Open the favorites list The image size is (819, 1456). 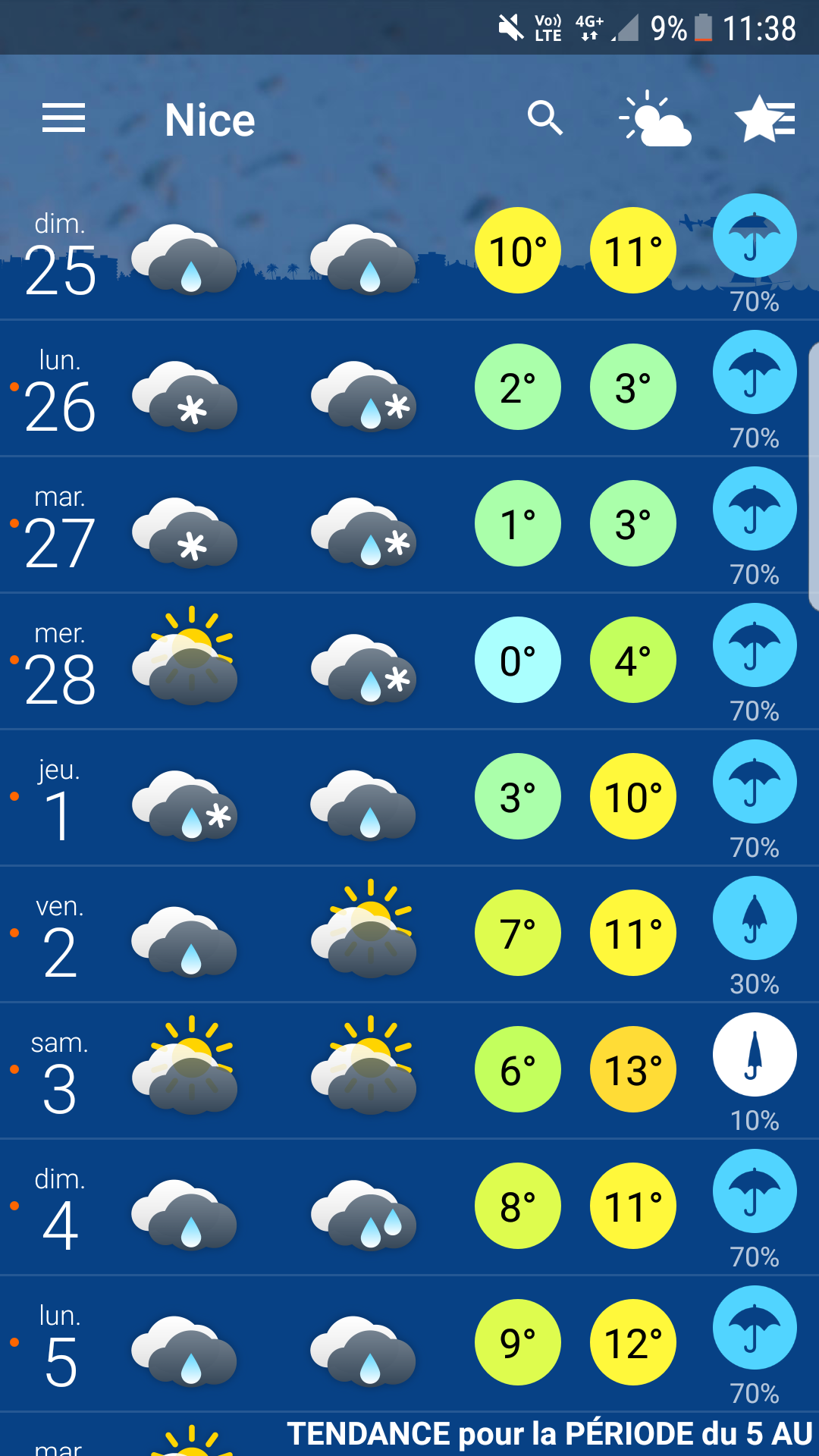(x=764, y=118)
